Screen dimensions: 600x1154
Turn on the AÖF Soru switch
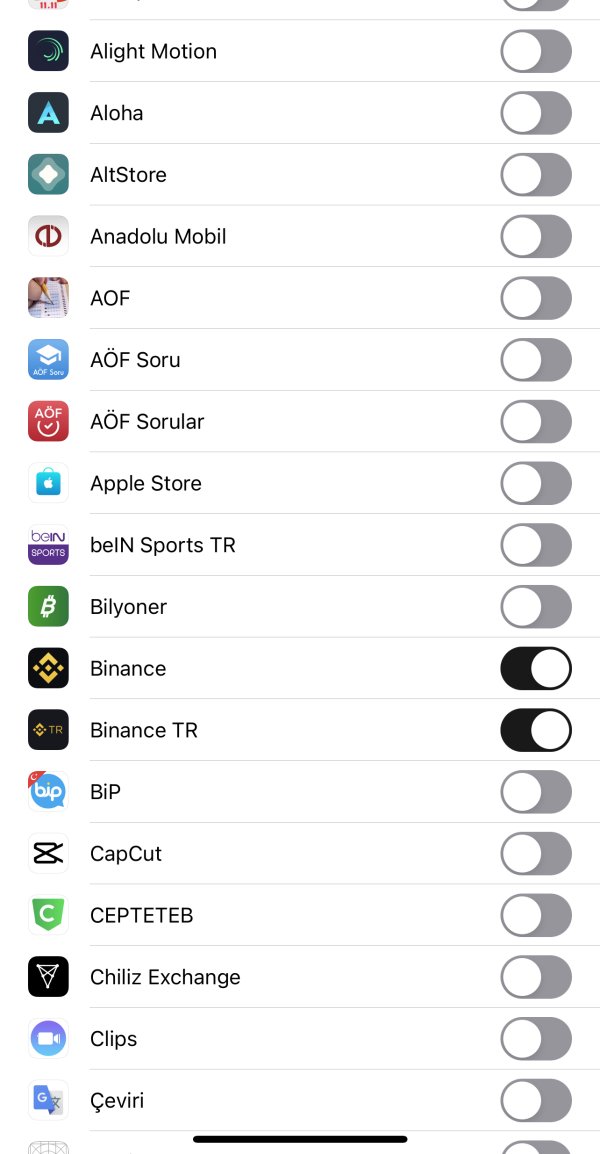pos(535,360)
